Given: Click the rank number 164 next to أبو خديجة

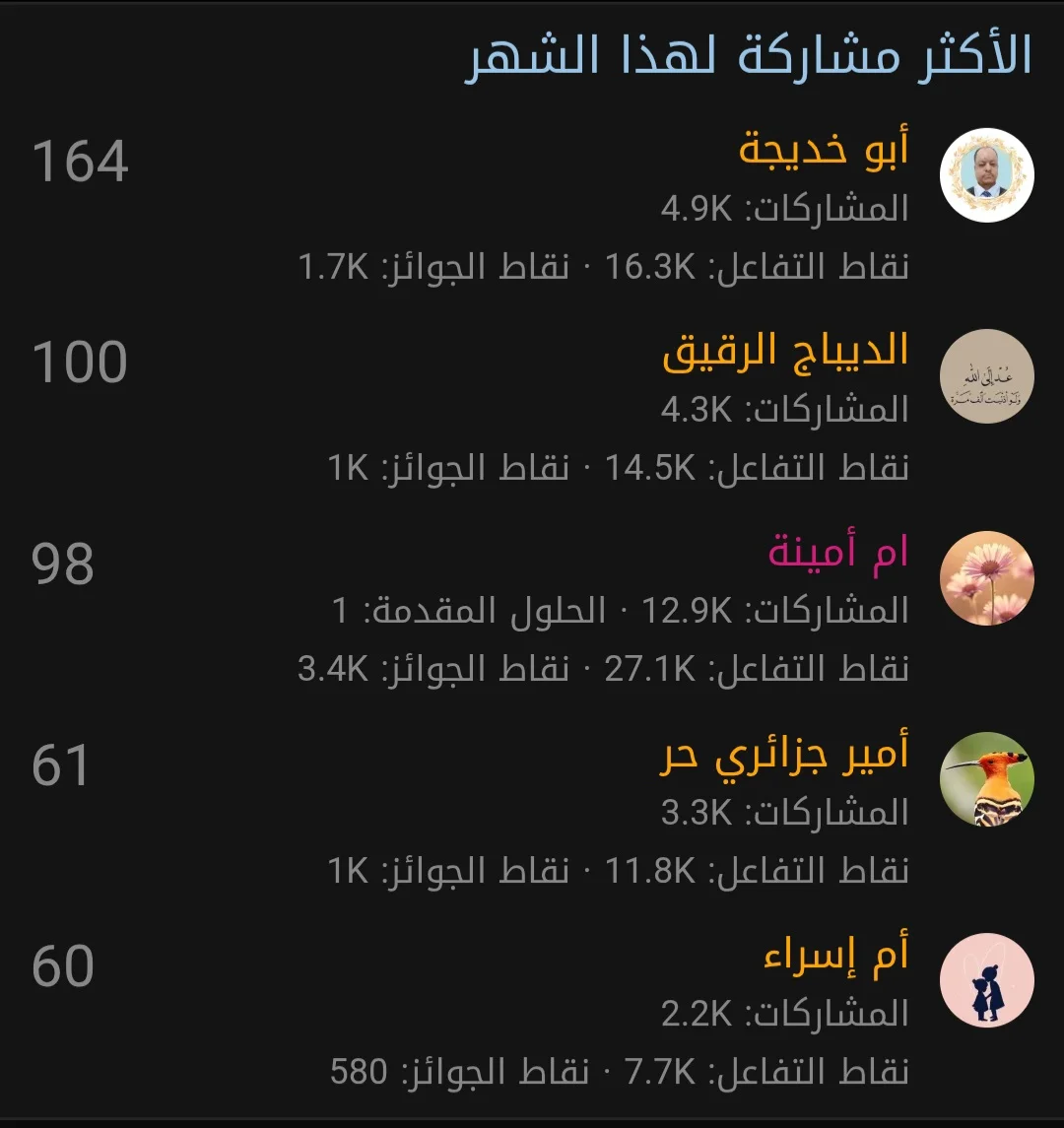Looking at the screenshot, I should coord(81,163).
